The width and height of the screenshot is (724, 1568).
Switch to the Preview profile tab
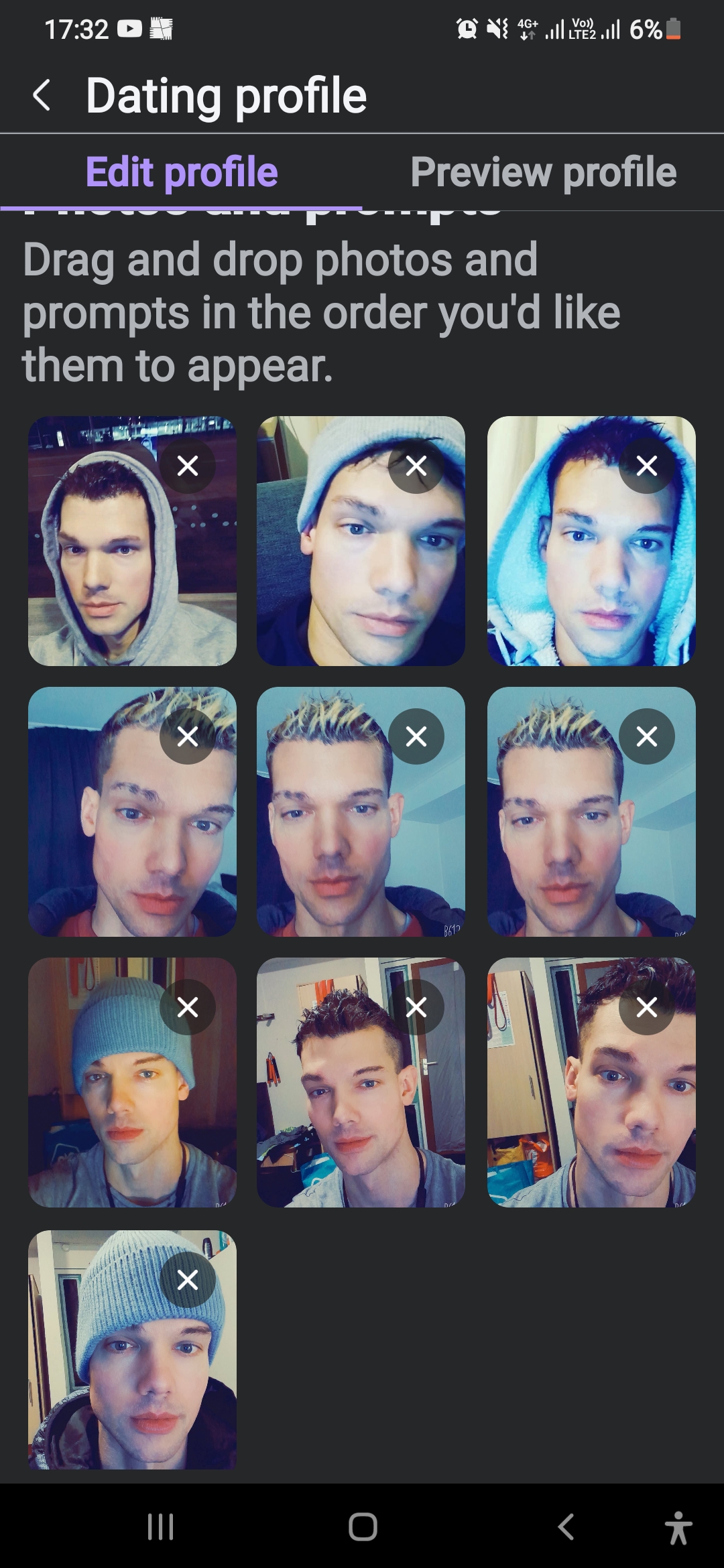point(543,172)
